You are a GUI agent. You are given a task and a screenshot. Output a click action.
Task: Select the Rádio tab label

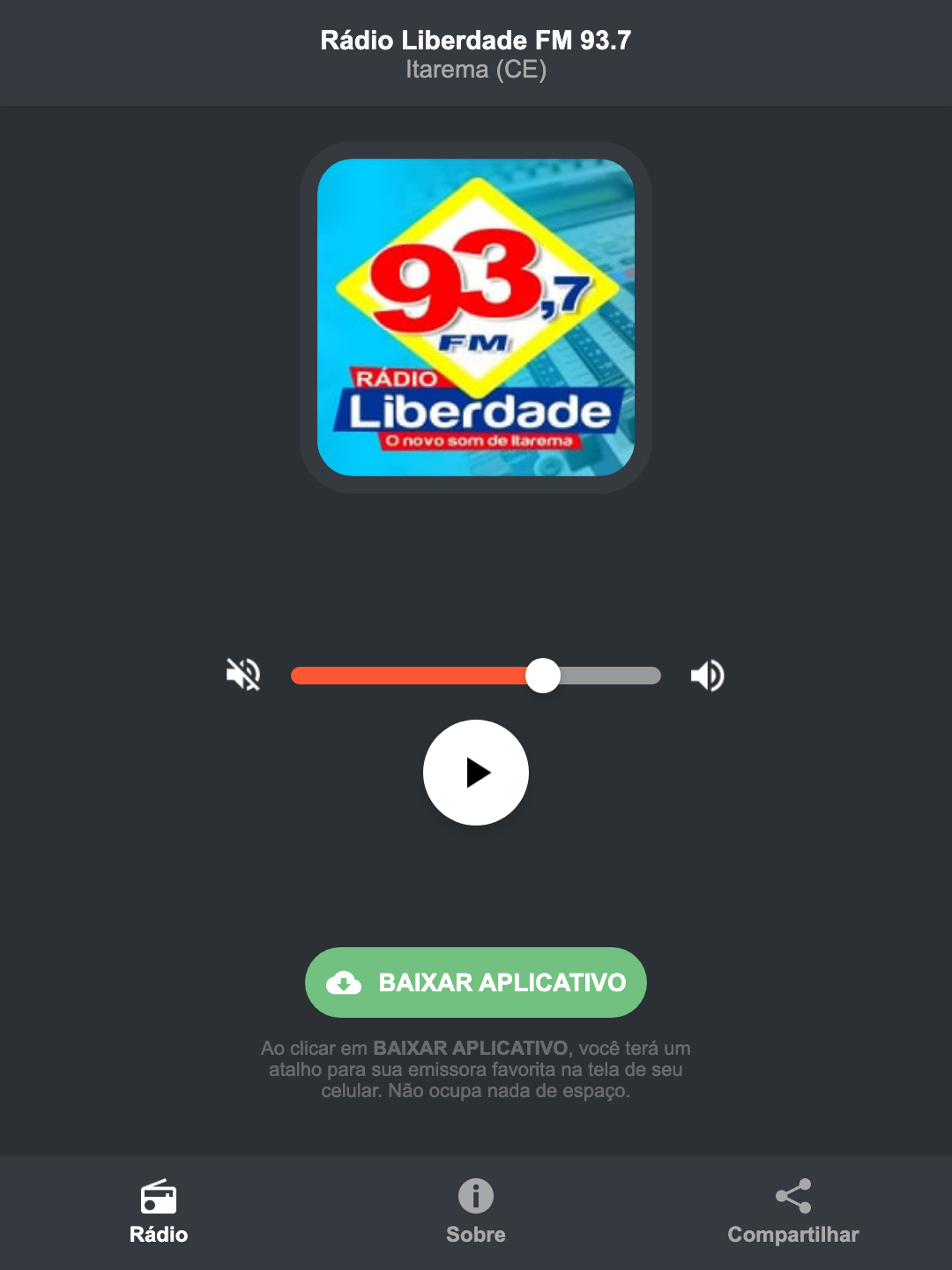coord(159,1235)
